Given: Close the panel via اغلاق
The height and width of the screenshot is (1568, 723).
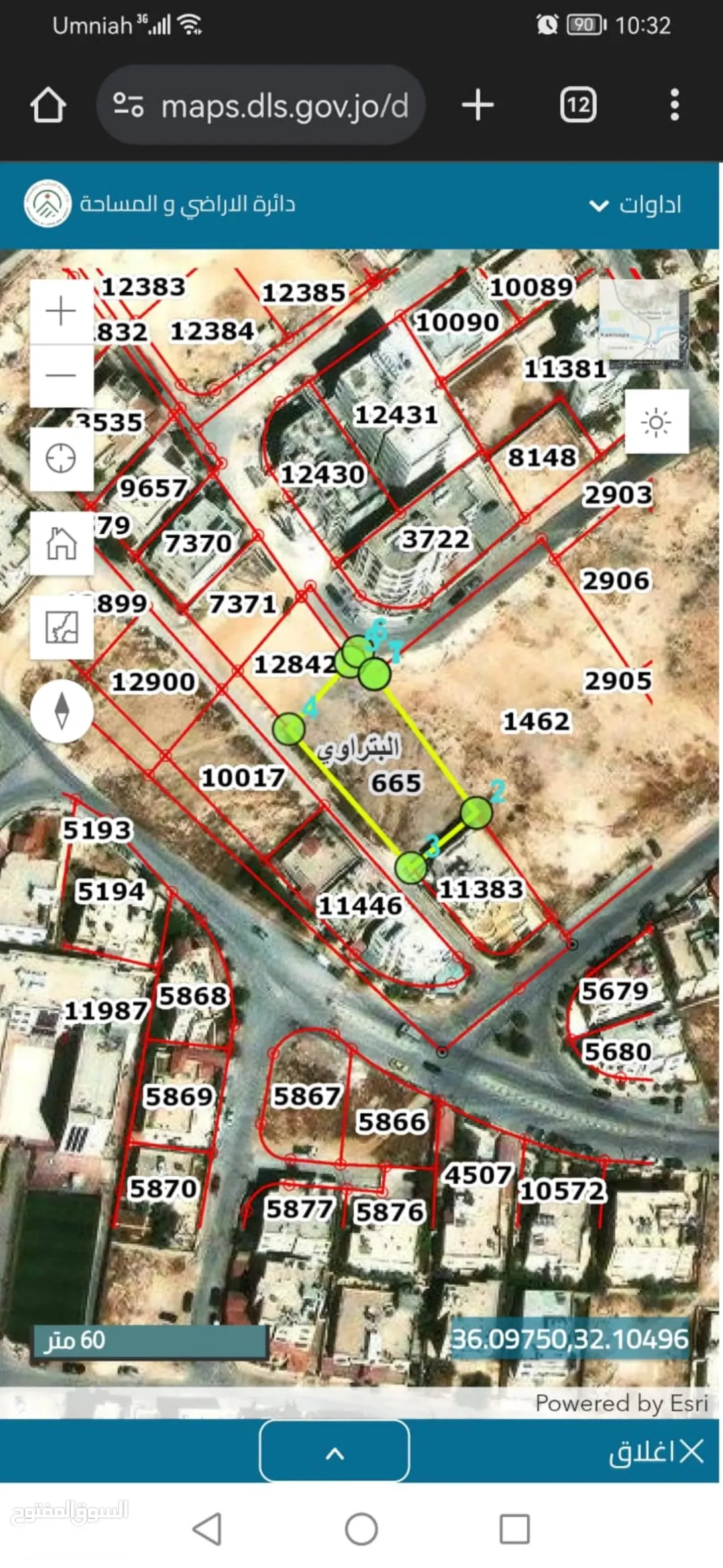Looking at the screenshot, I should (656, 1451).
